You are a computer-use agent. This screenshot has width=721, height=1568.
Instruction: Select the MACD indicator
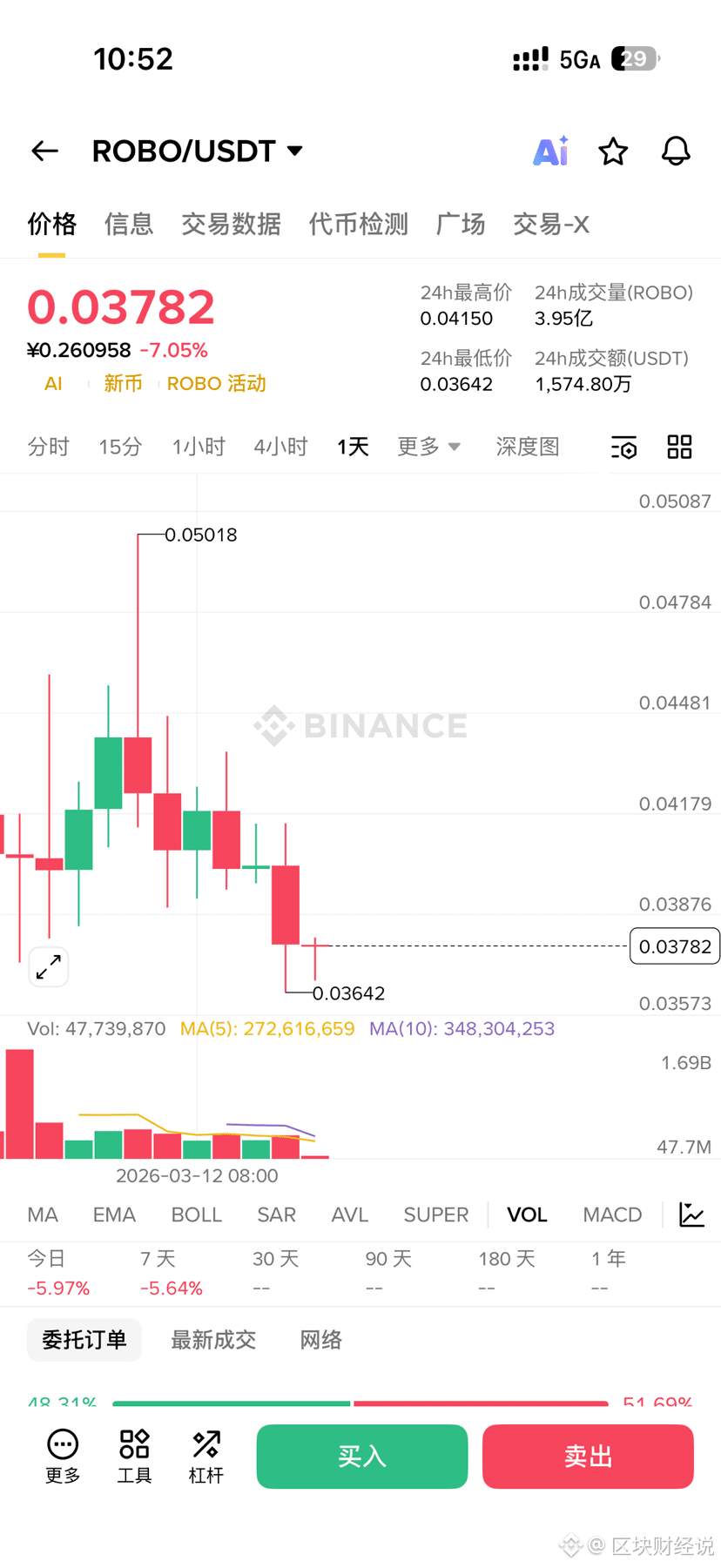coord(612,1215)
